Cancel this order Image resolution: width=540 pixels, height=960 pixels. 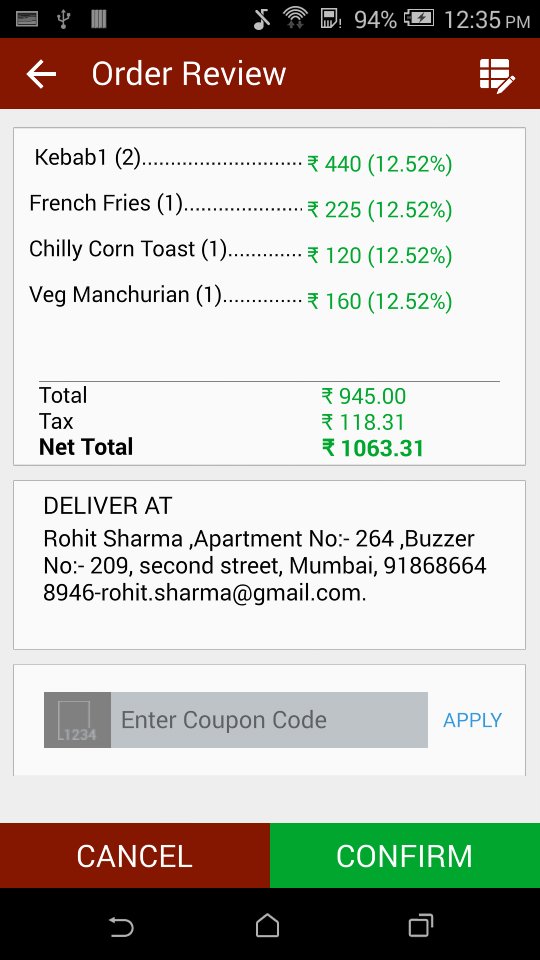(x=135, y=855)
